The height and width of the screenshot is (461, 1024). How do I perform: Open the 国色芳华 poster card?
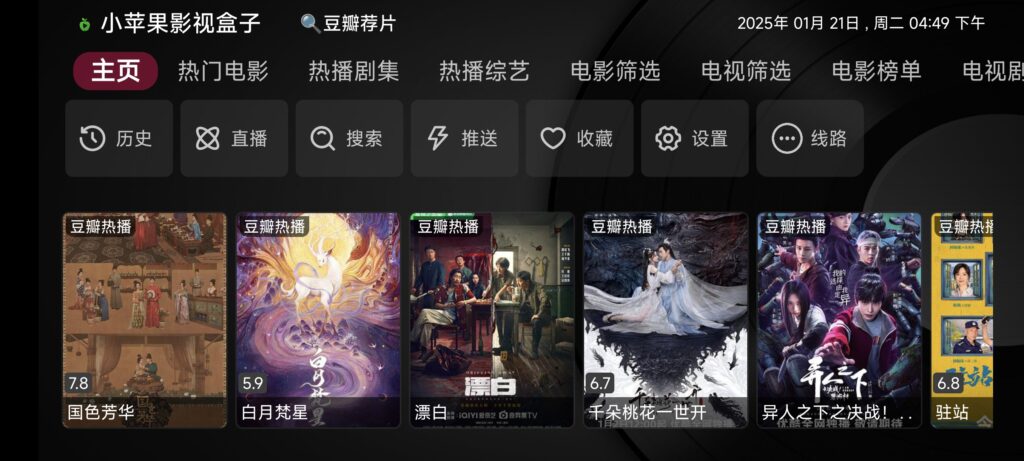tap(145, 320)
